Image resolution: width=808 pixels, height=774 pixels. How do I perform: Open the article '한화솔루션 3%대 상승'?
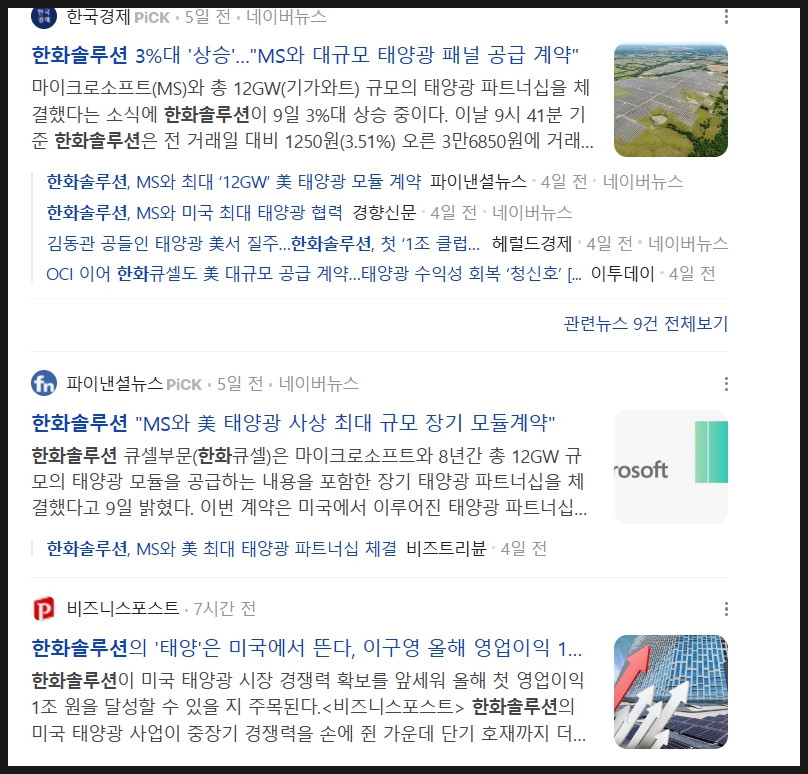[x=305, y=54]
